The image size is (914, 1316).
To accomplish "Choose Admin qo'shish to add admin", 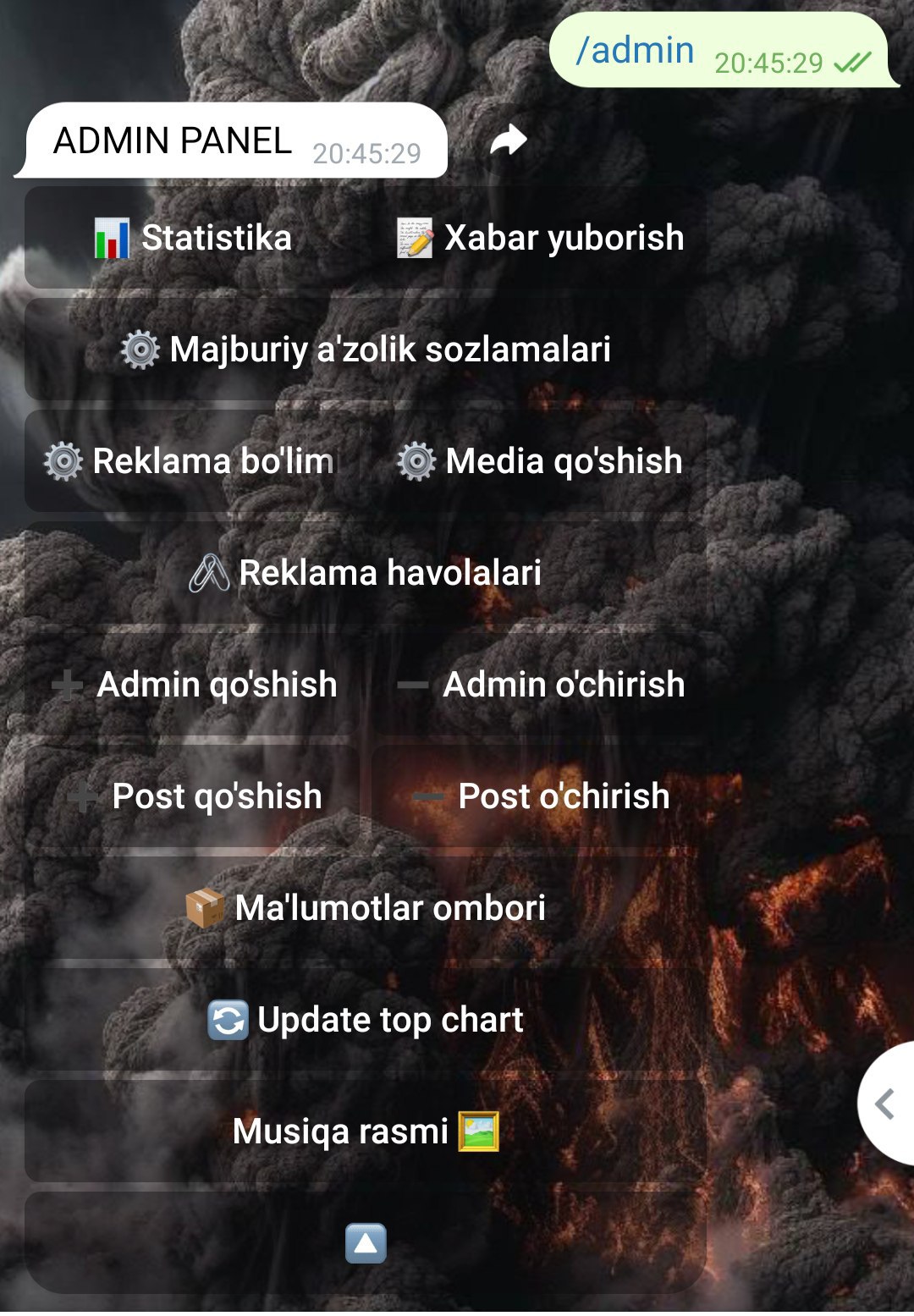I will [195, 685].
